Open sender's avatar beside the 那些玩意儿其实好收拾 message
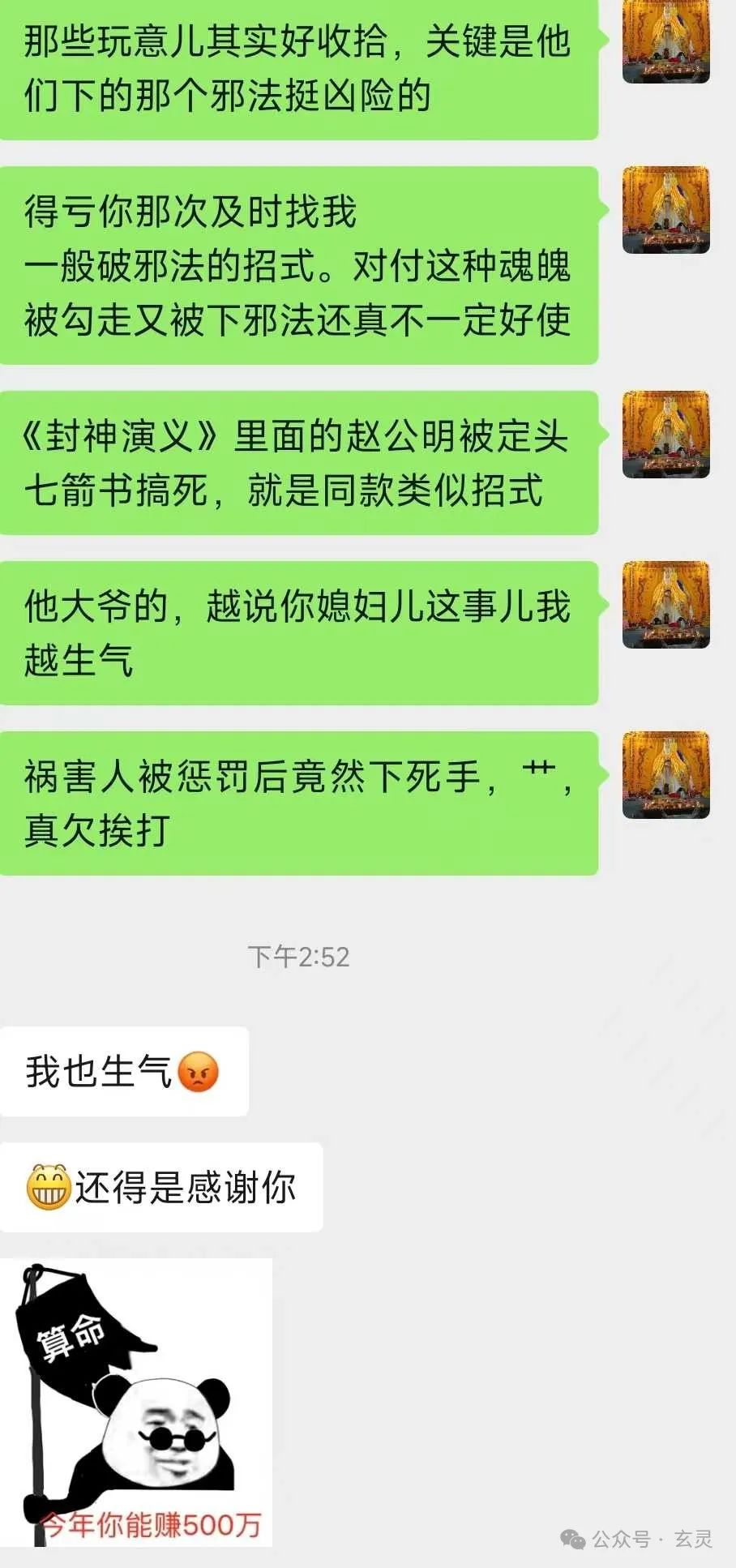This screenshot has width=736, height=1568. [665, 41]
